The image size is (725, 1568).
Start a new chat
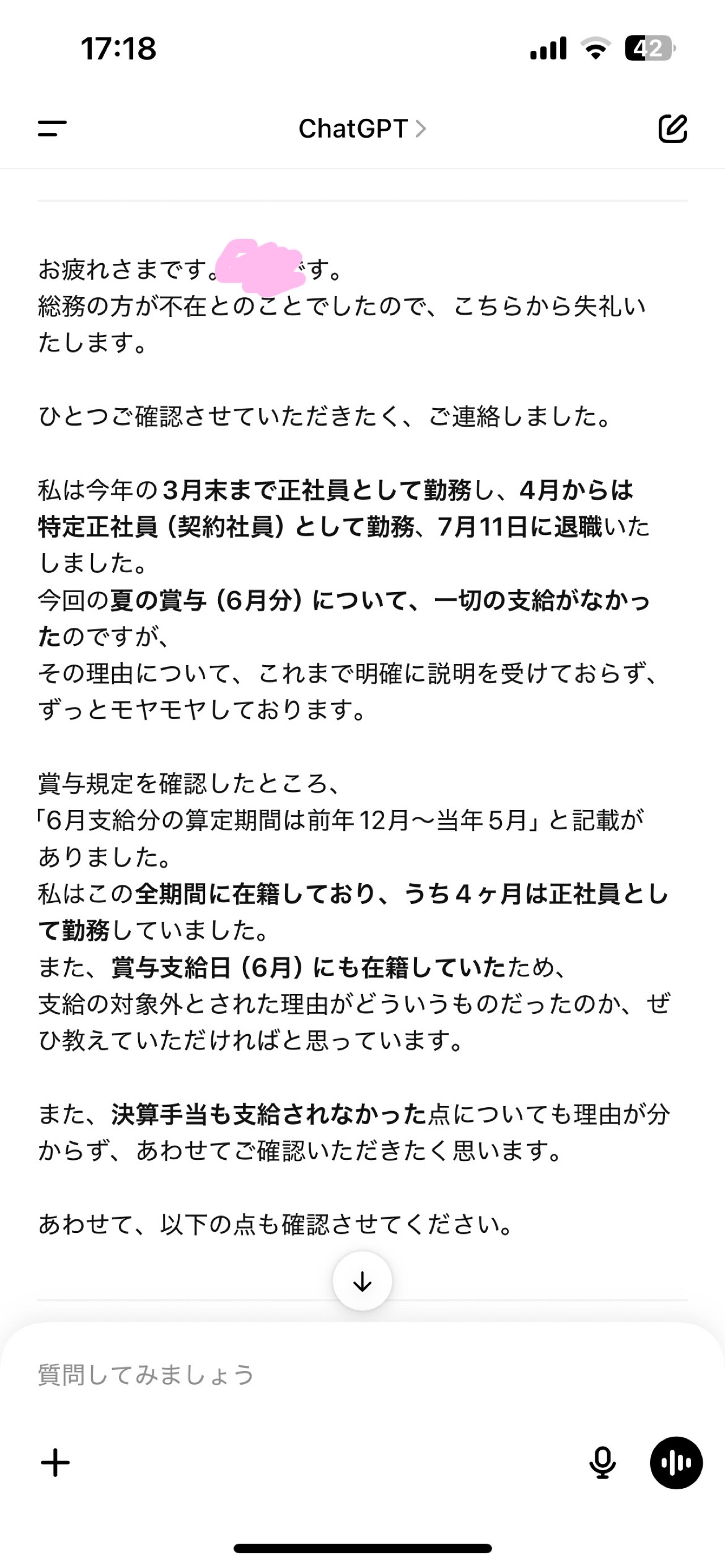click(672, 128)
